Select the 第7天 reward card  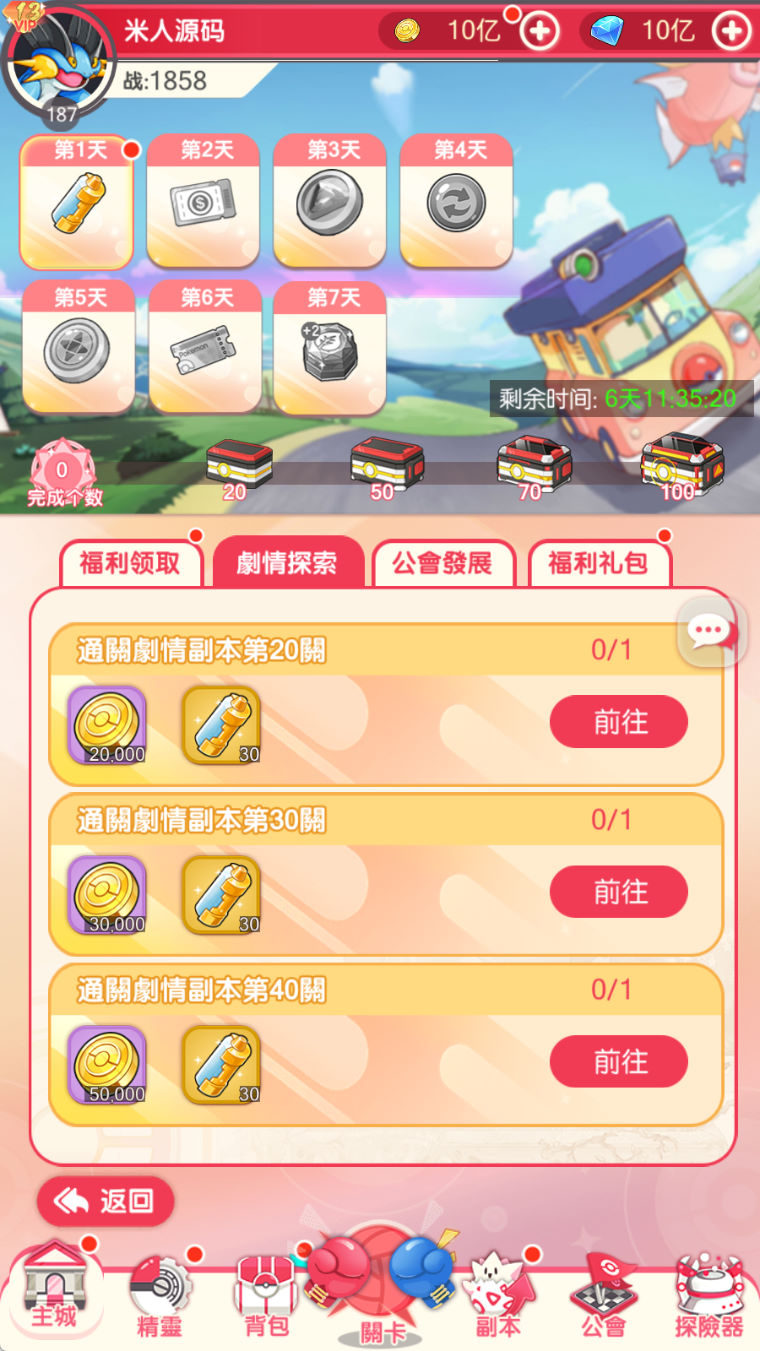[330, 348]
